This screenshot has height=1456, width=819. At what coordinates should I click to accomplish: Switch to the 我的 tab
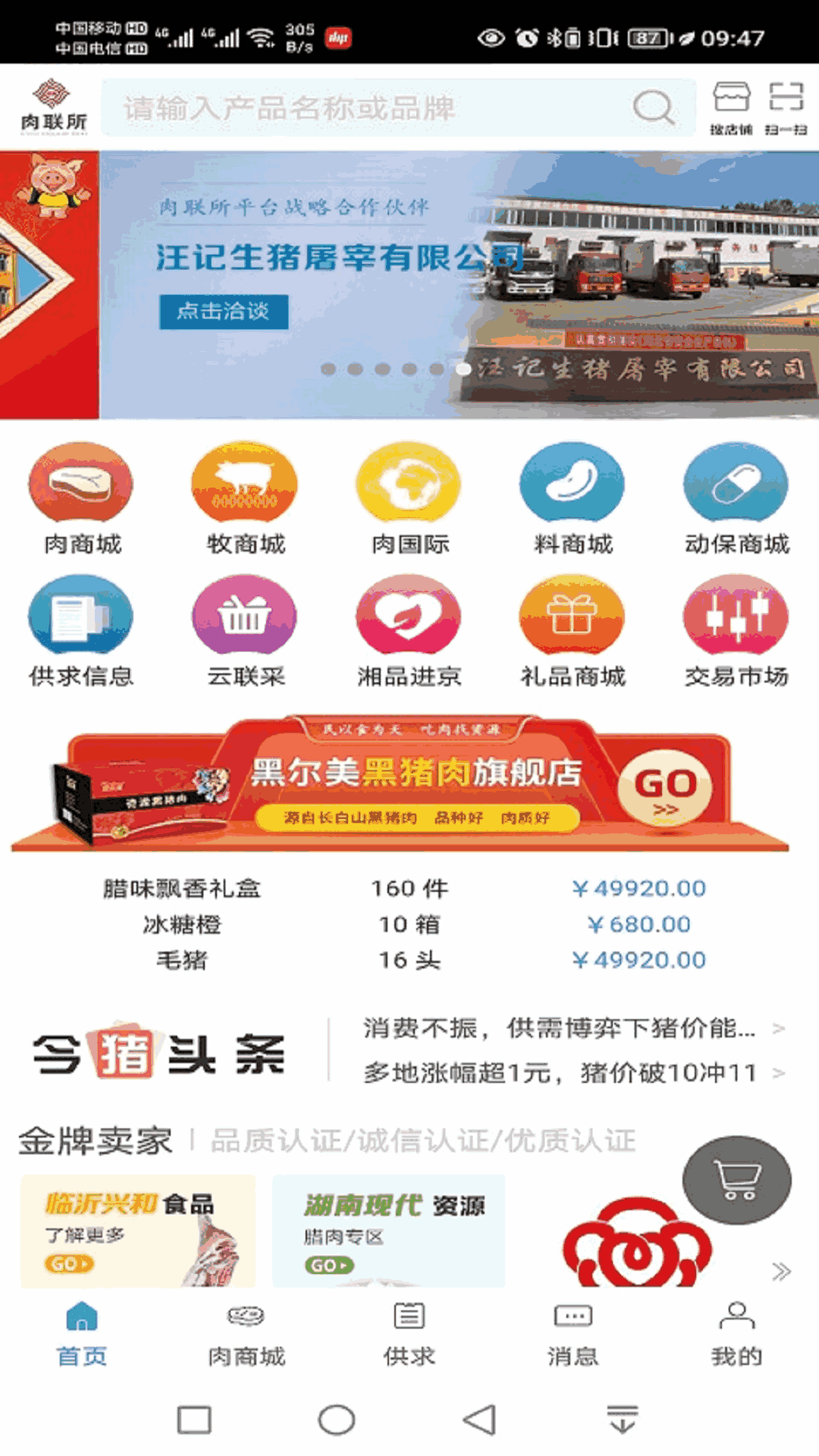tap(736, 1333)
